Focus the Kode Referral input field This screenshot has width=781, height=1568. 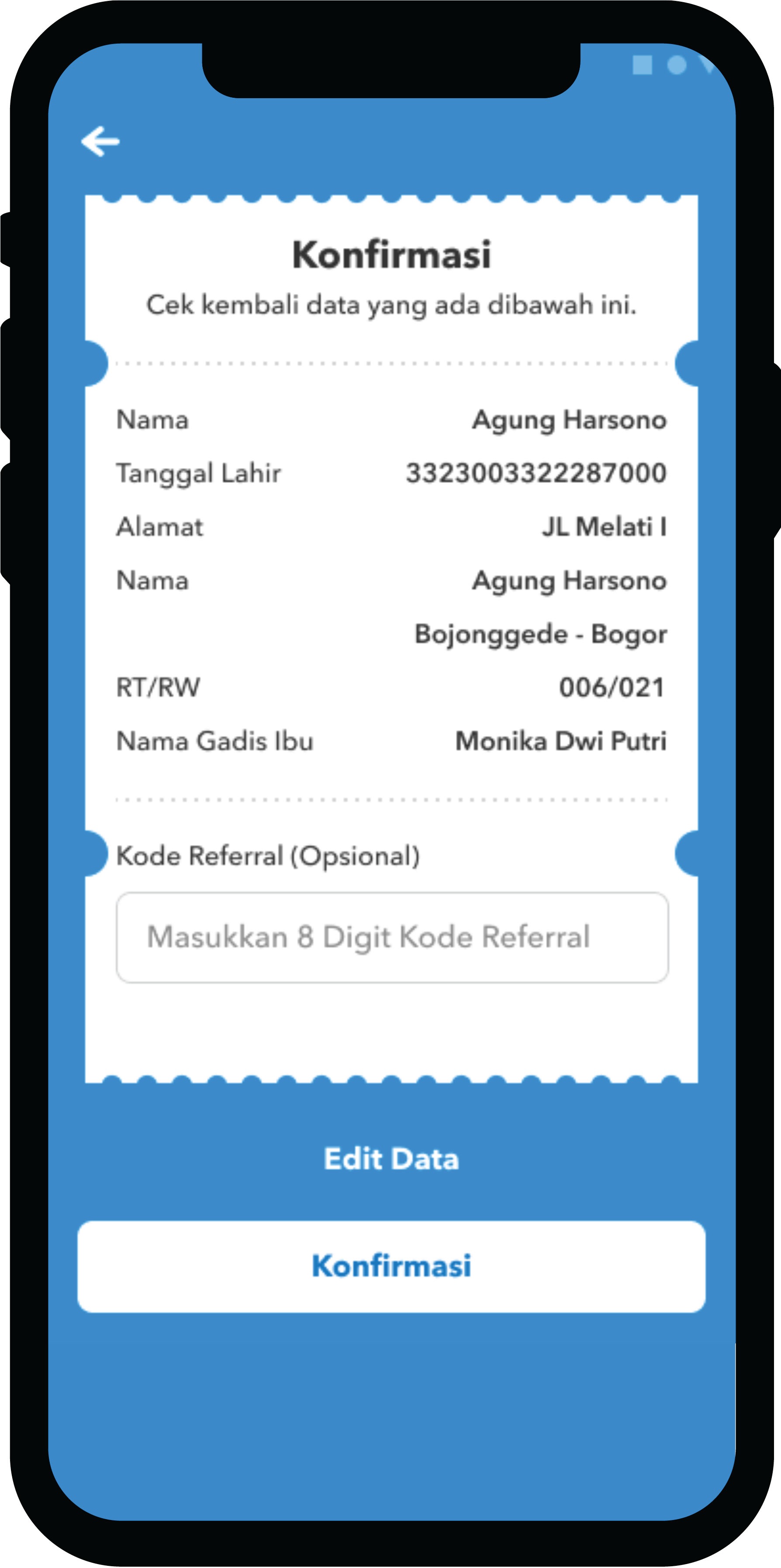click(392, 937)
